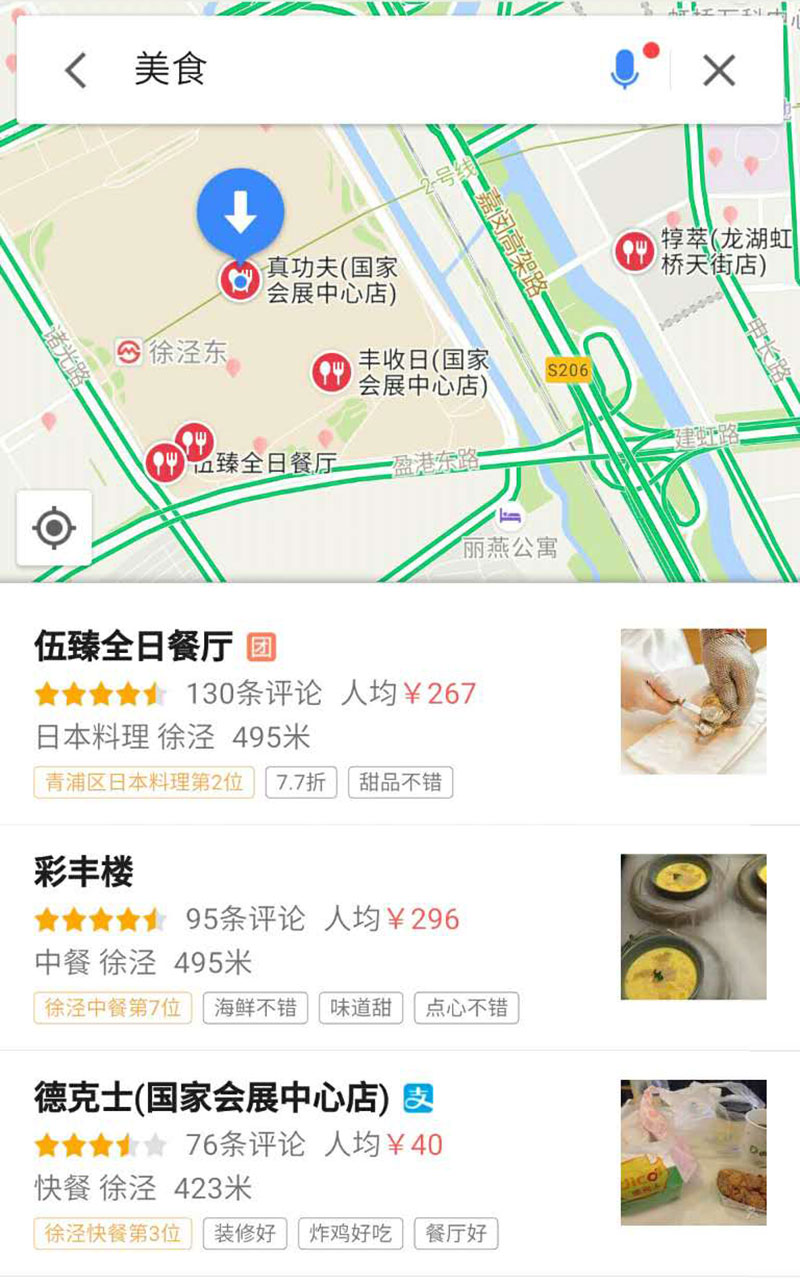Viewport: 800px width, 1286px height.
Task: Tap the 徐泾东 metro station marker
Action: point(128,352)
